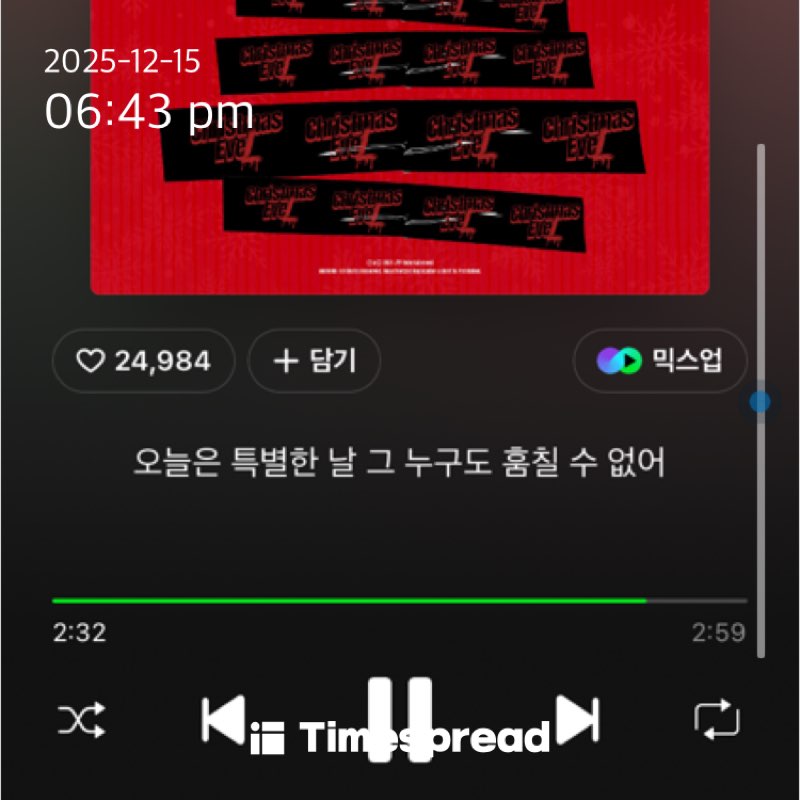Like the song with 24,984 hearts
Image resolution: width=800 pixels, height=800 pixels.
point(143,361)
